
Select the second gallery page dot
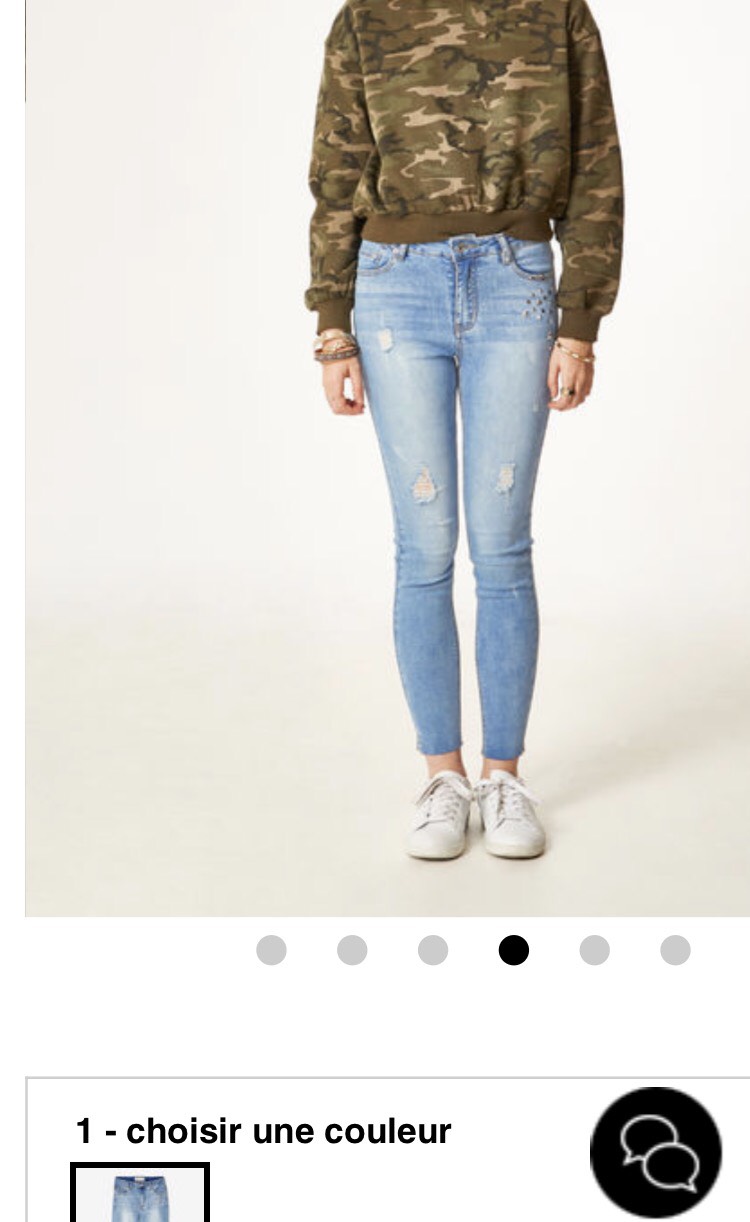pyautogui.click(x=352, y=950)
